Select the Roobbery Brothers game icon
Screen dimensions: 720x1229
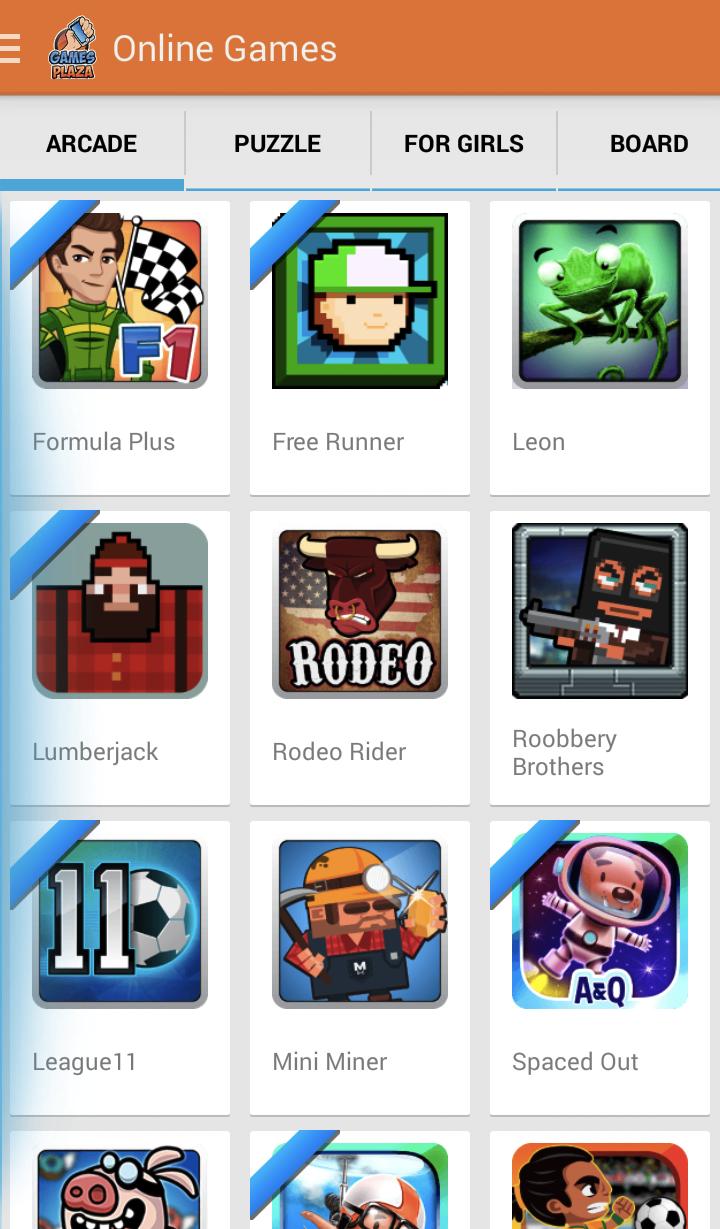599,610
